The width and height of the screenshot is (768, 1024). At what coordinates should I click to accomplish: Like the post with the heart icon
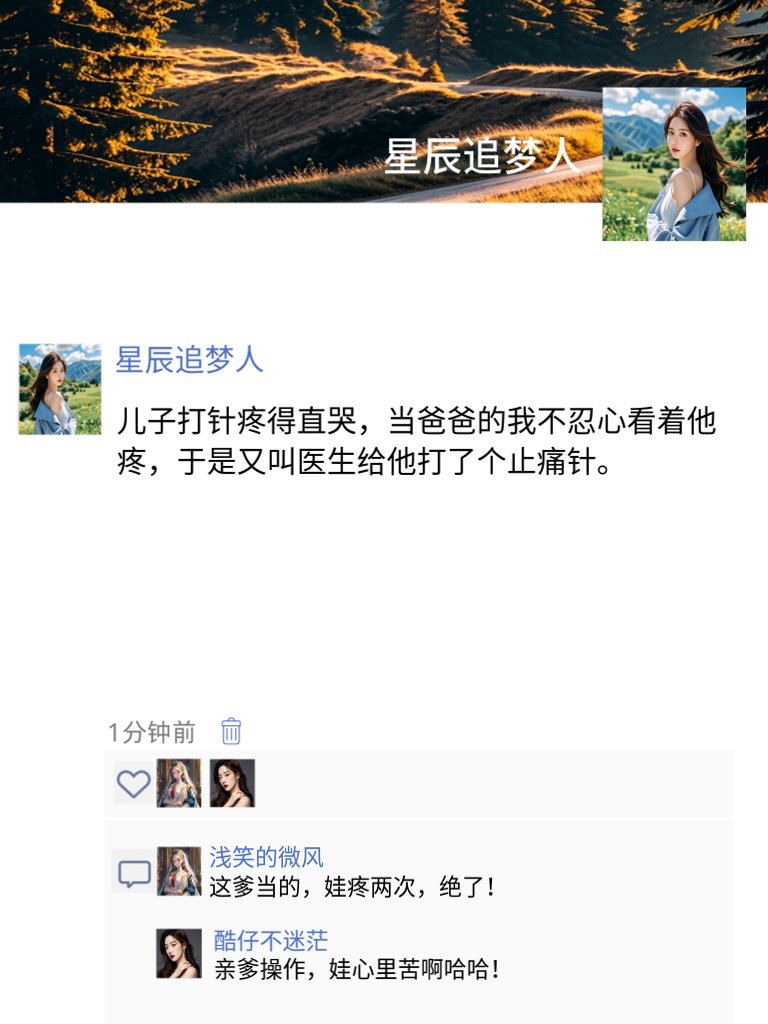pos(133,783)
